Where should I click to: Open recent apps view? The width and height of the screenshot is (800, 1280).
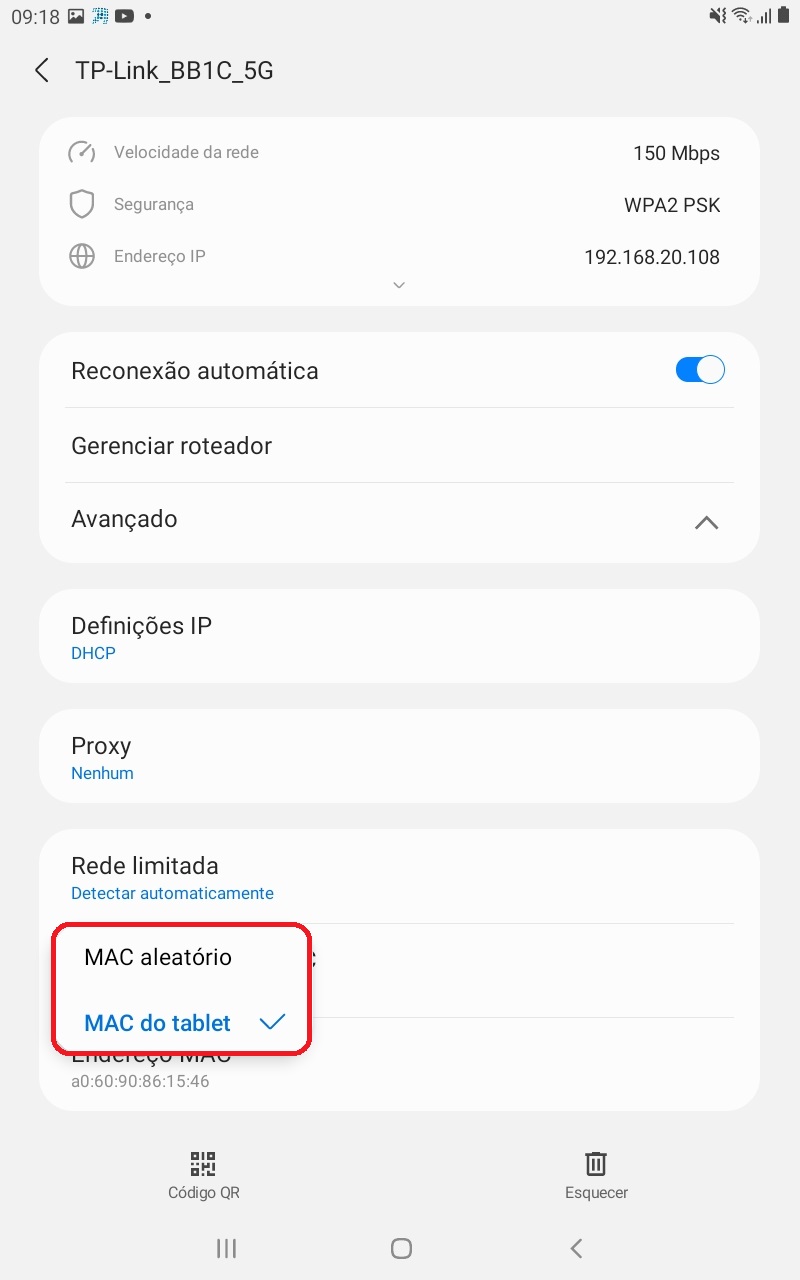click(x=226, y=1247)
